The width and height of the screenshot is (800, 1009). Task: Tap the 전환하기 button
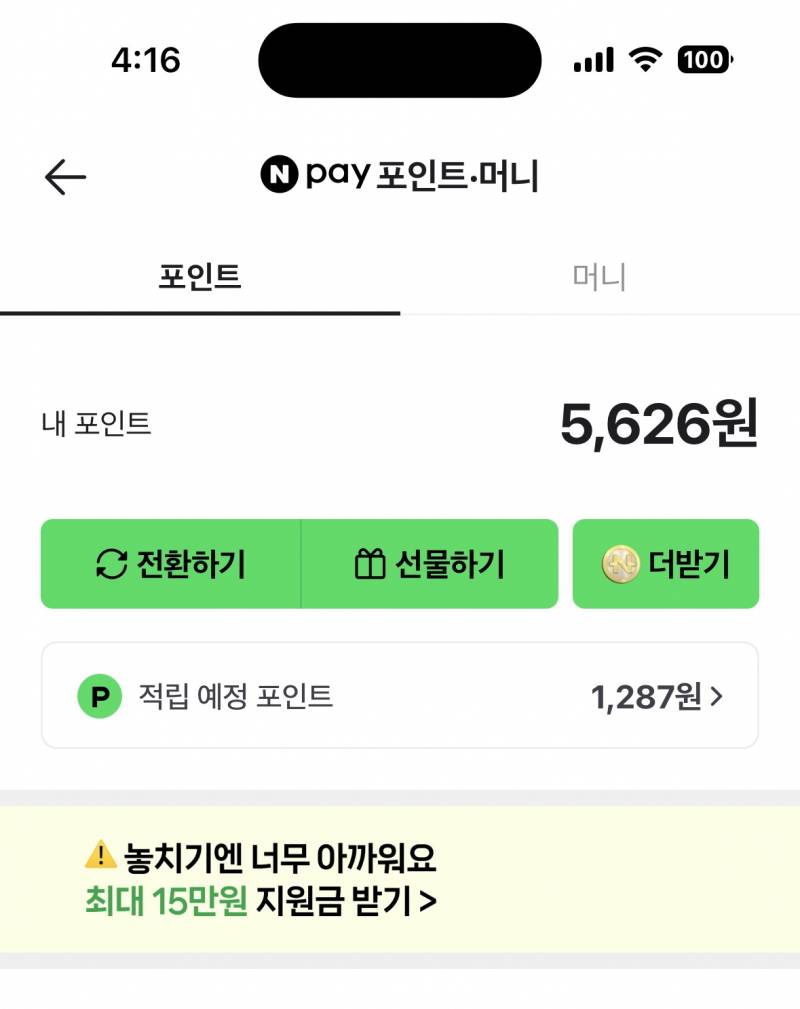(x=170, y=563)
